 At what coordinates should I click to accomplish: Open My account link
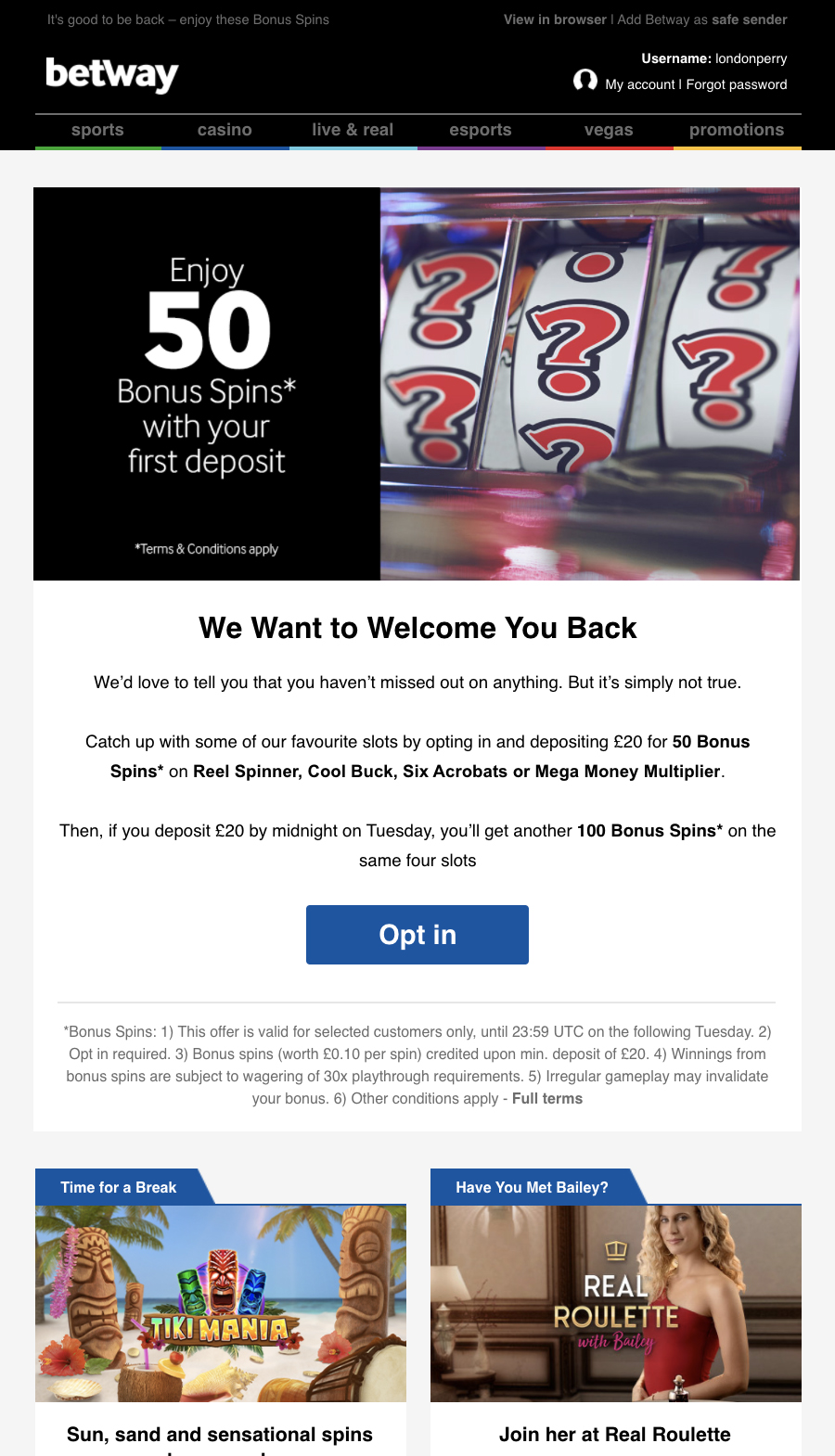pyautogui.click(x=639, y=84)
